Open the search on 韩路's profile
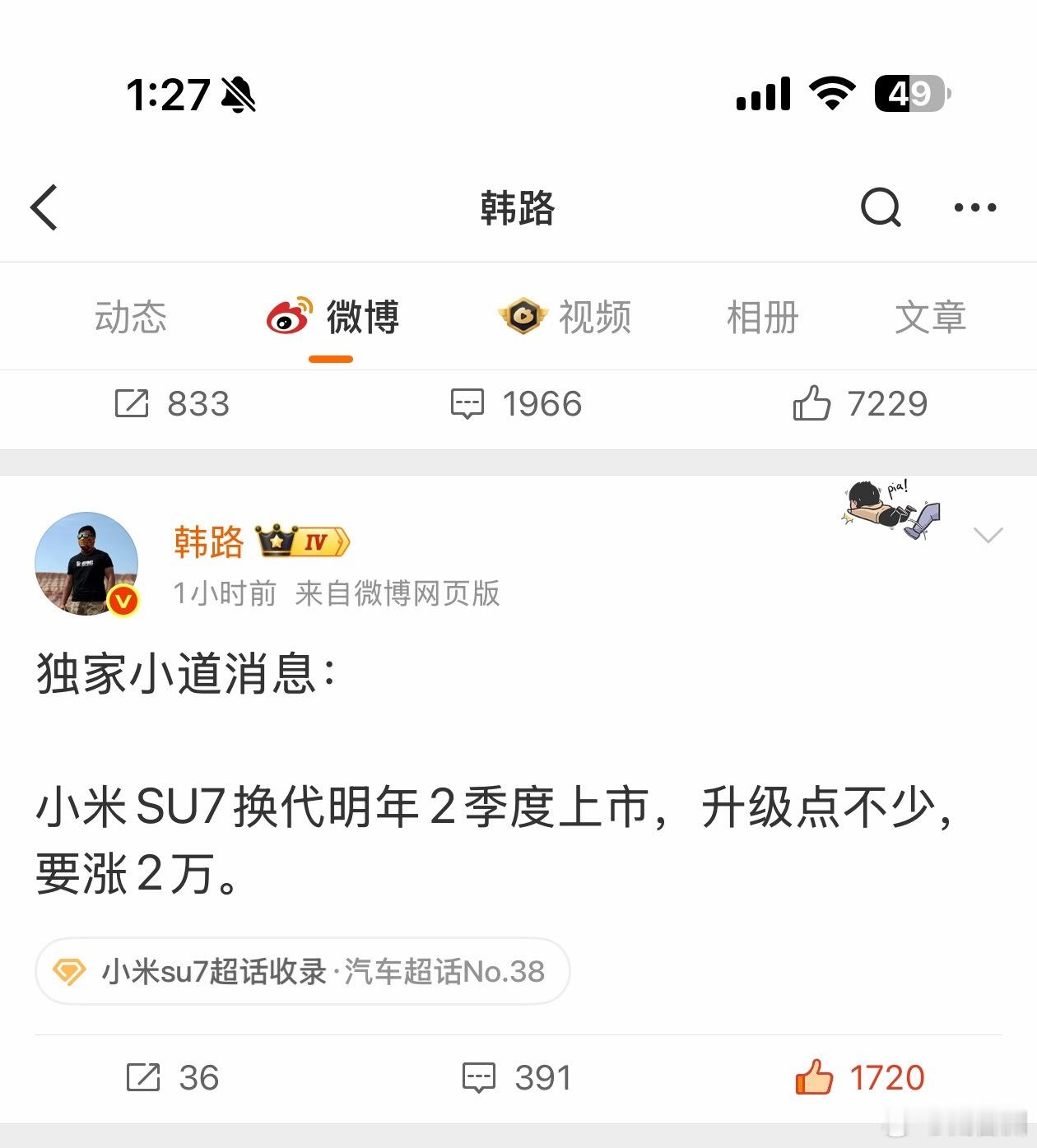This screenshot has width=1037, height=1148. point(881,208)
